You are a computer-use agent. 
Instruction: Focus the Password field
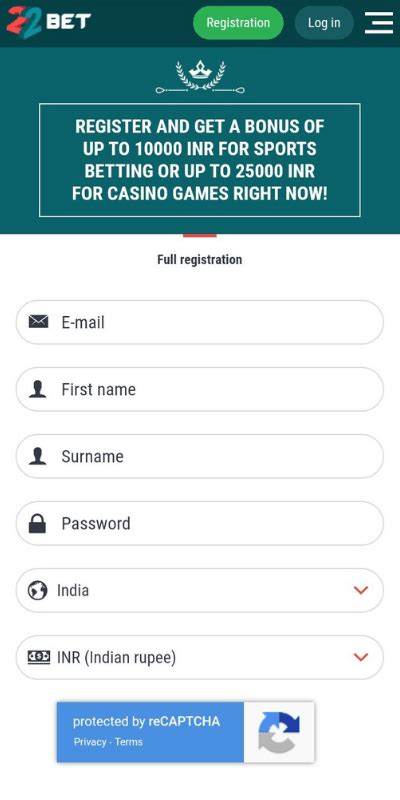click(199, 523)
